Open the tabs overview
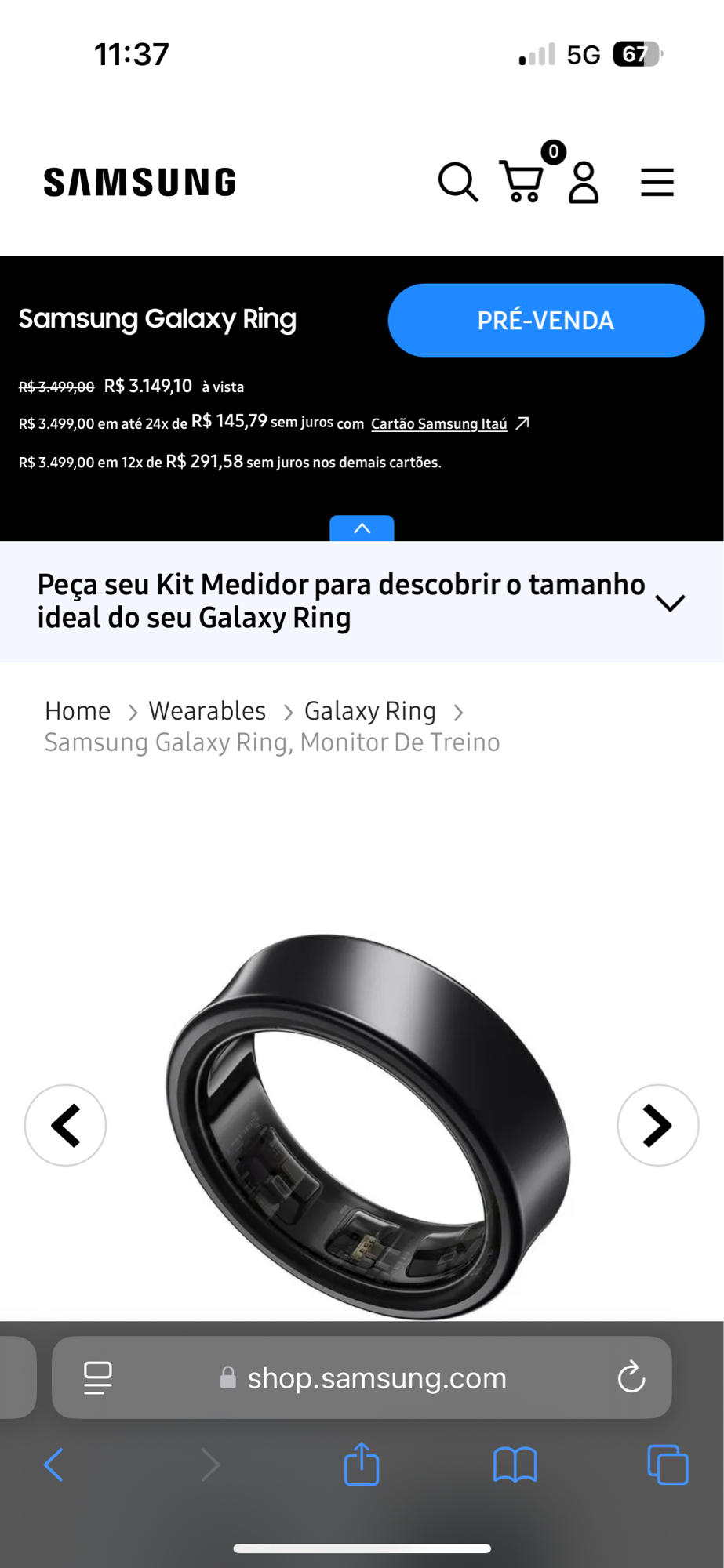Image resolution: width=724 pixels, height=1568 pixels. [668, 1464]
